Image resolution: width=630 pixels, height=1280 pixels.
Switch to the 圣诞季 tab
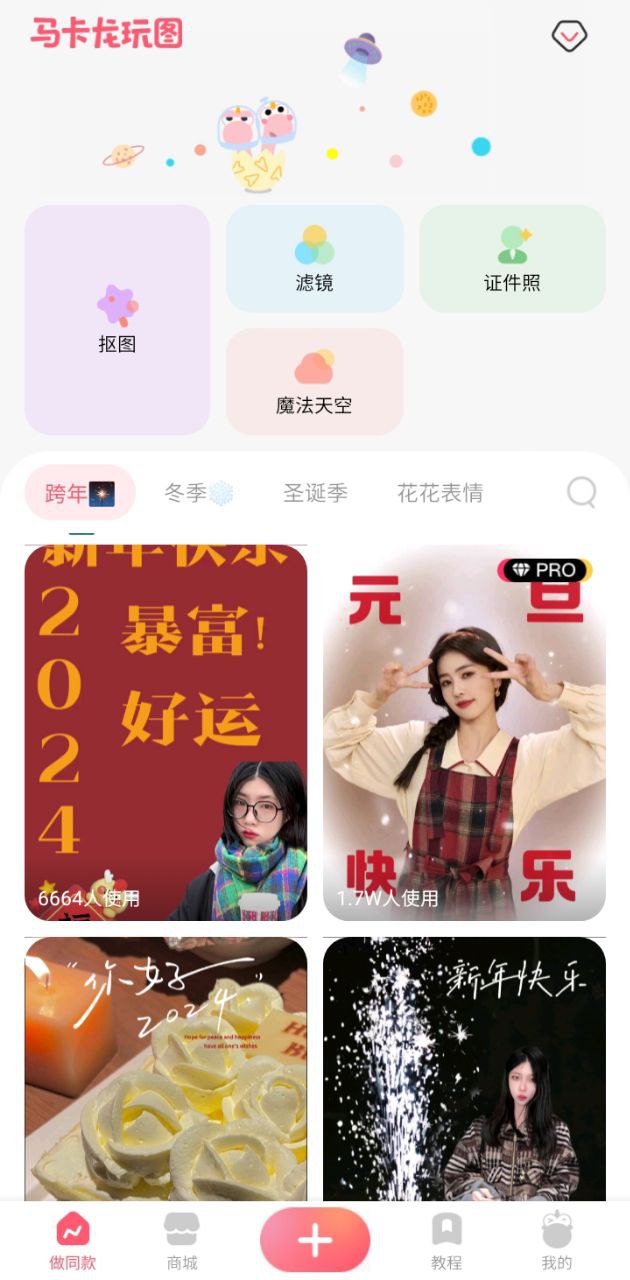point(315,493)
